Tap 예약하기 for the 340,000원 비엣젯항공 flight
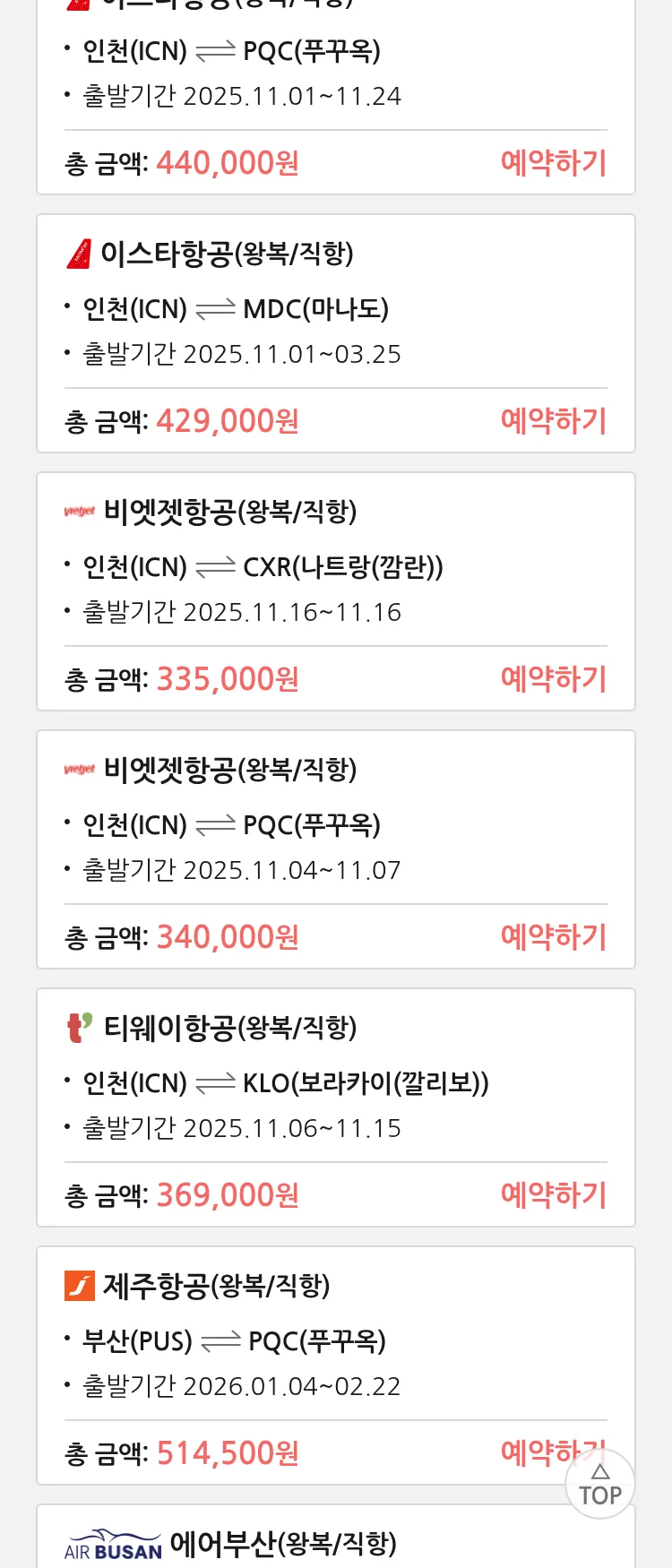Viewport: 672px width, 1568px height. tap(553, 937)
